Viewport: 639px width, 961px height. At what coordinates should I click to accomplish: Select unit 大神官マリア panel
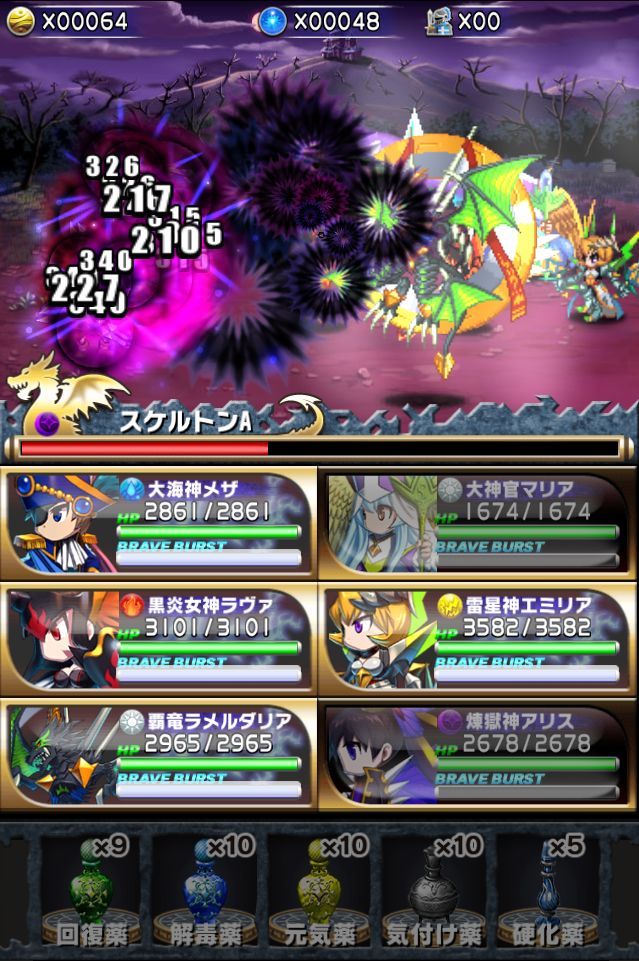coord(478,523)
